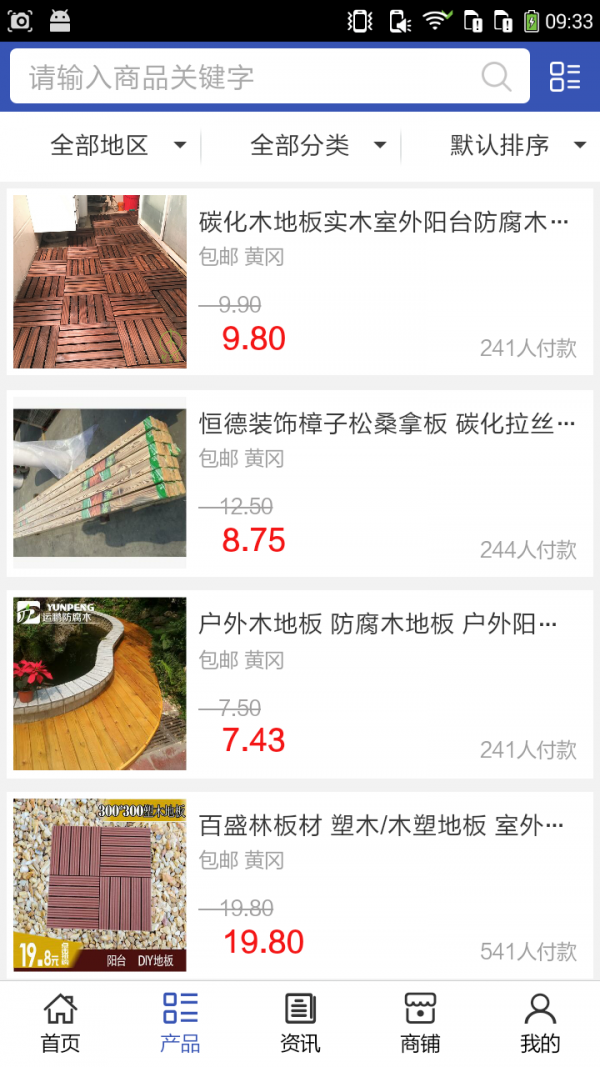This screenshot has width=600, height=1067.
Task: Open the 默认排序 sorting dropdown
Action: [517, 146]
